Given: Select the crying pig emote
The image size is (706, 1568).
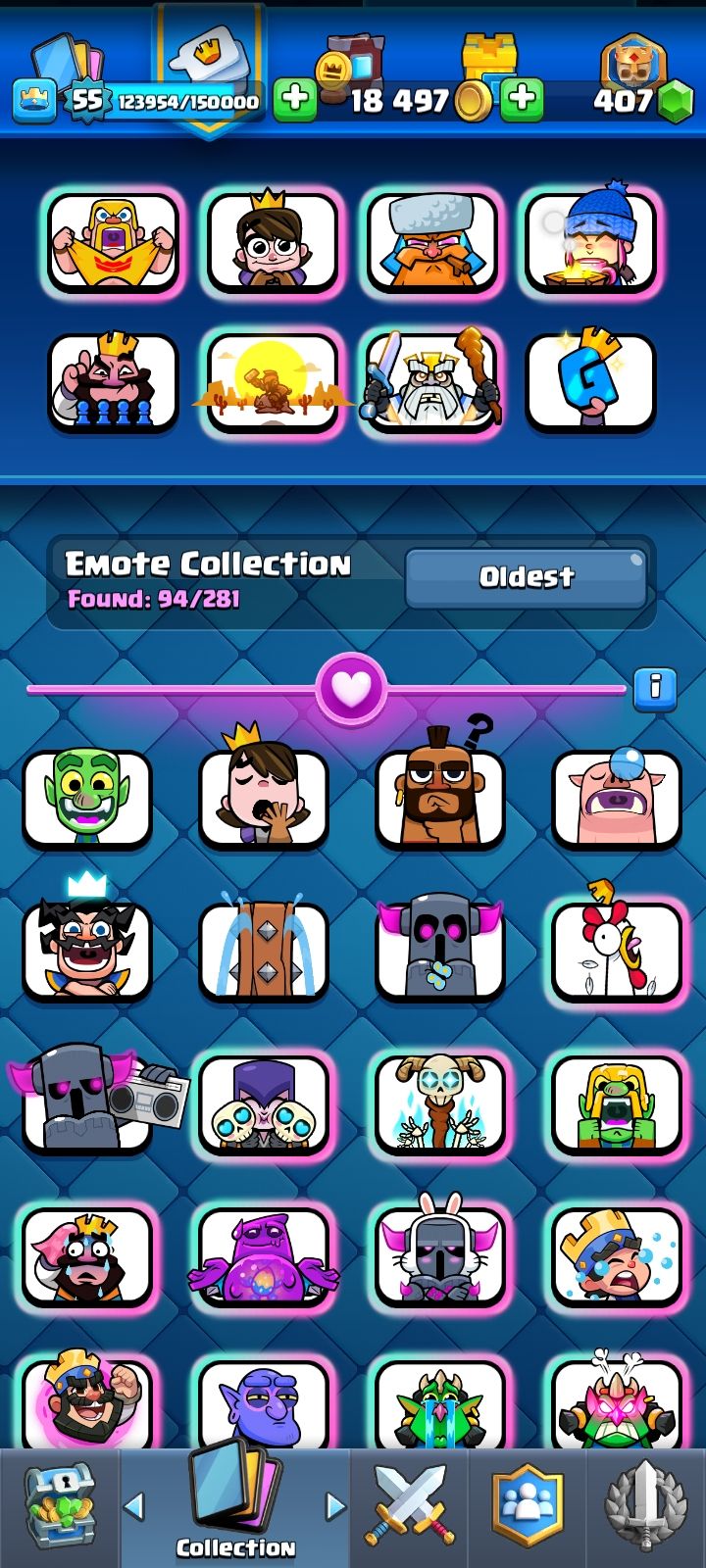Looking at the screenshot, I should (x=616, y=798).
